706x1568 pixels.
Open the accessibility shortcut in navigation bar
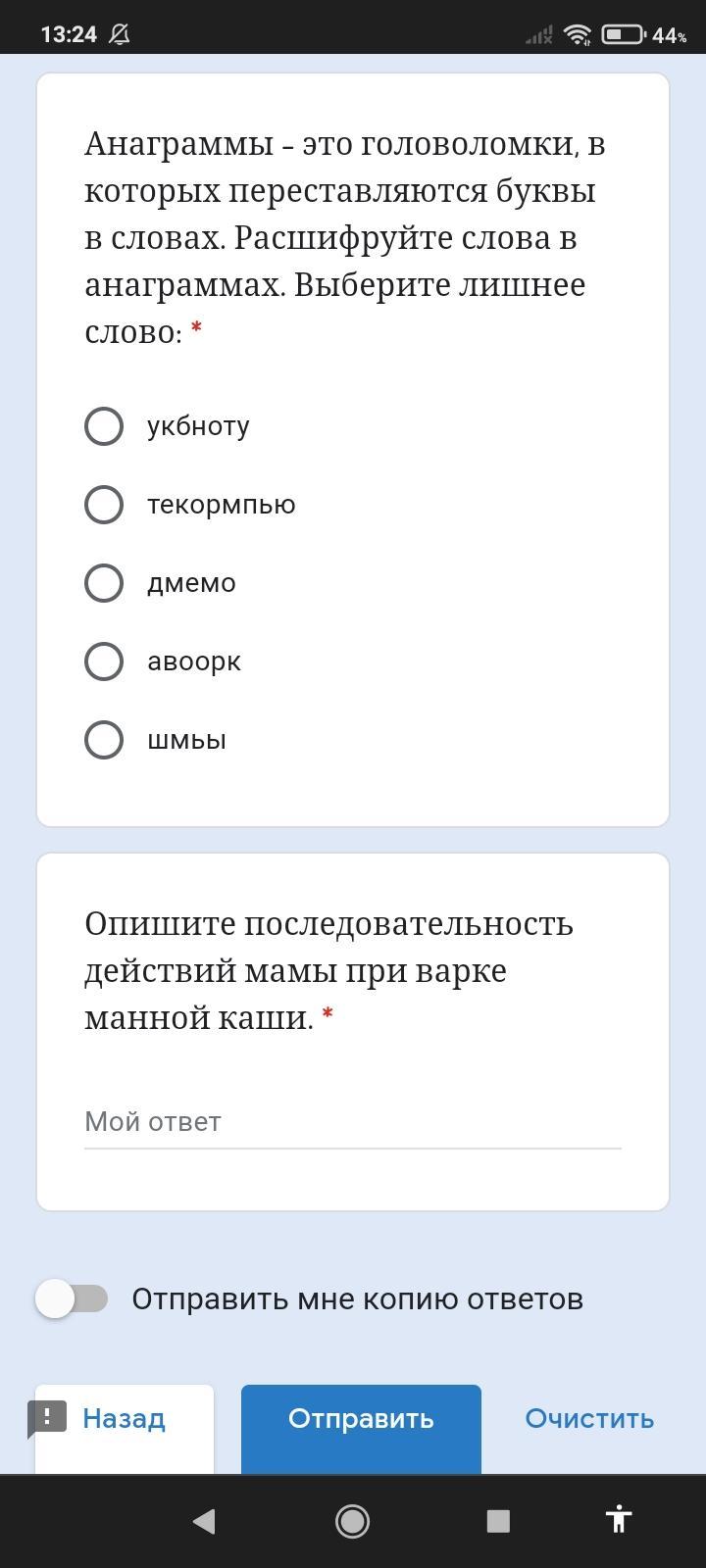619,1520
